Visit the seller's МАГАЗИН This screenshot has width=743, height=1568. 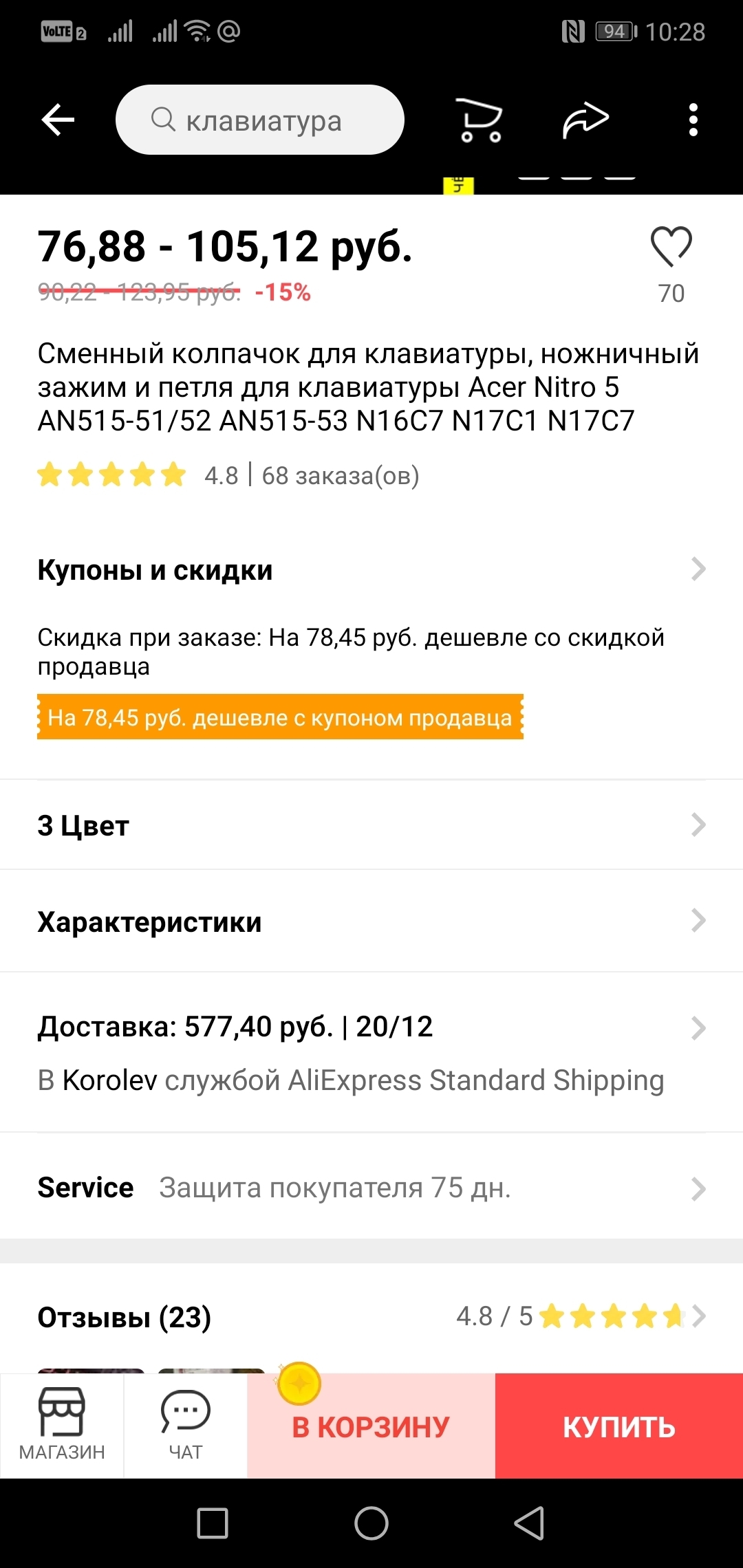62,1425
